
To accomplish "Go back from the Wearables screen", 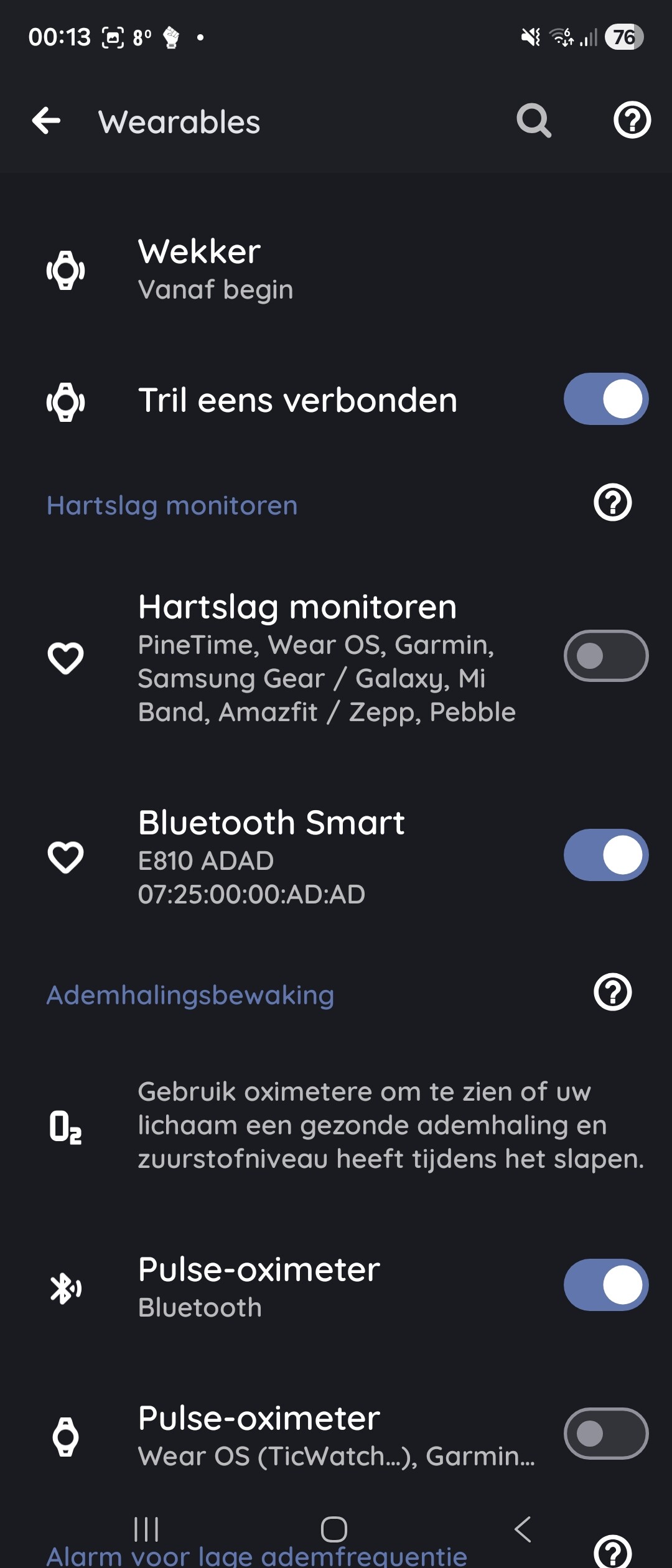I will [x=47, y=121].
